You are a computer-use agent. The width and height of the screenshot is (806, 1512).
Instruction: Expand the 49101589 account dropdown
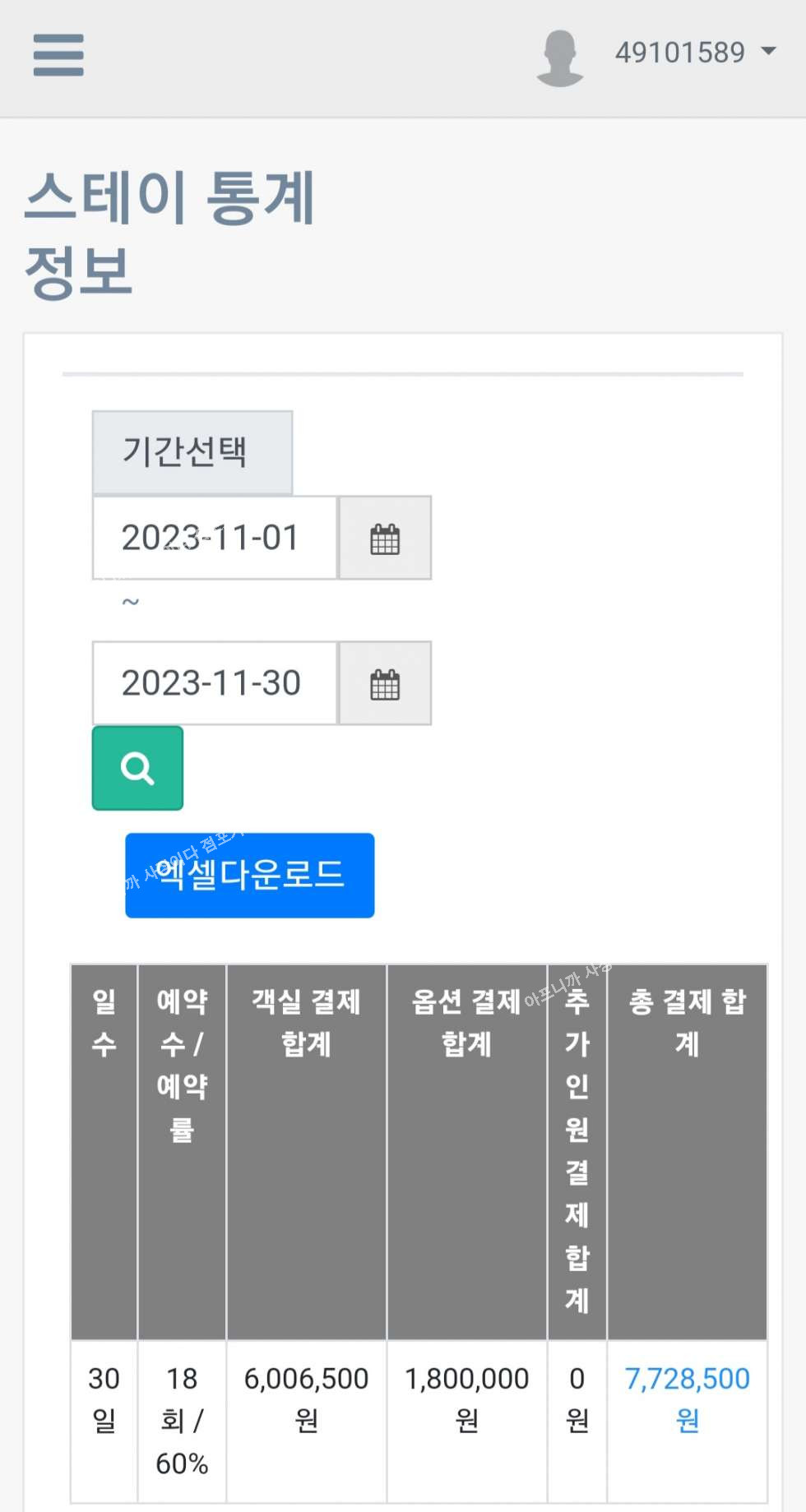tap(695, 53)
